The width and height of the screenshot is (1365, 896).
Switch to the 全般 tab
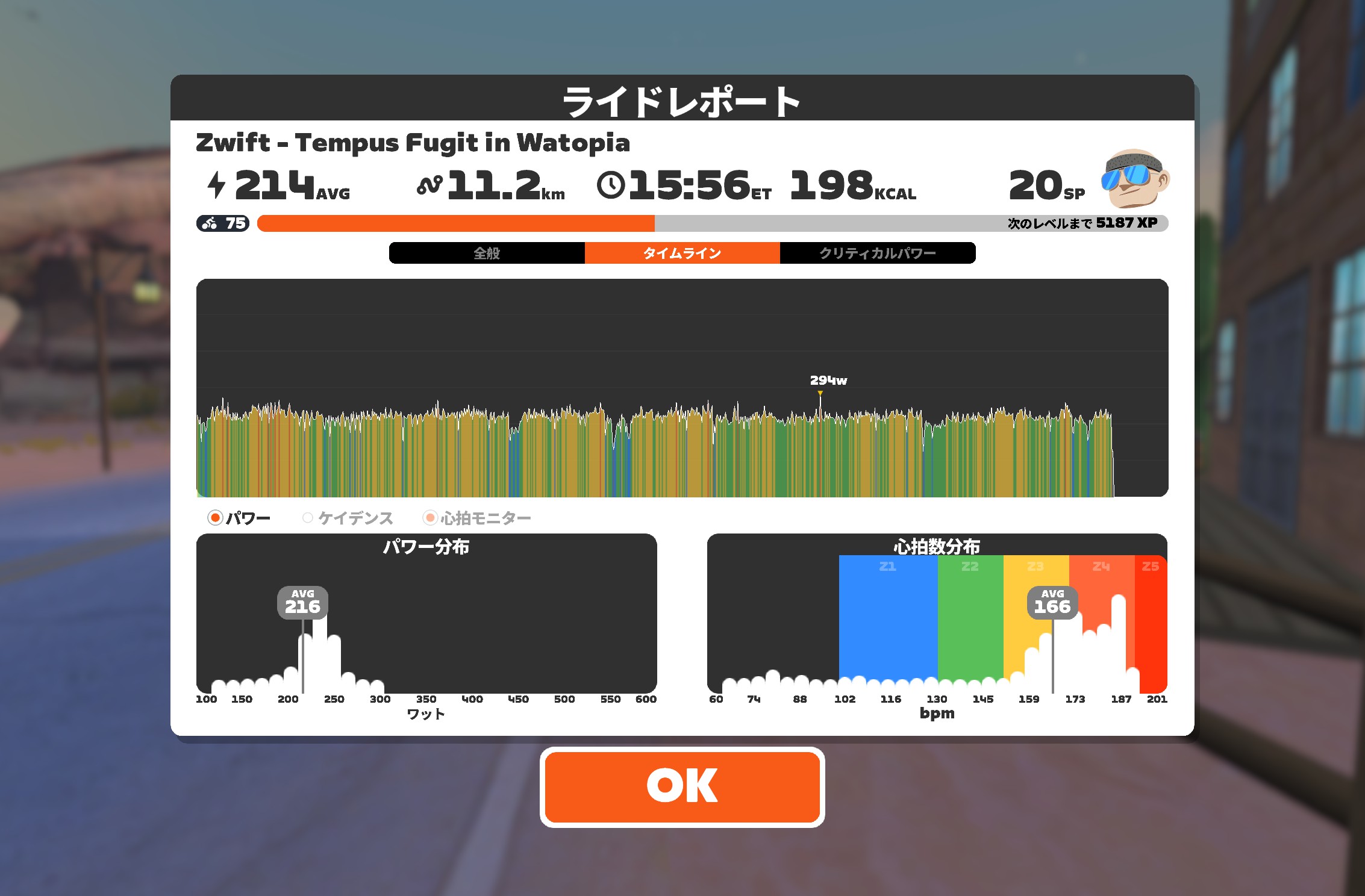point(487,253)
